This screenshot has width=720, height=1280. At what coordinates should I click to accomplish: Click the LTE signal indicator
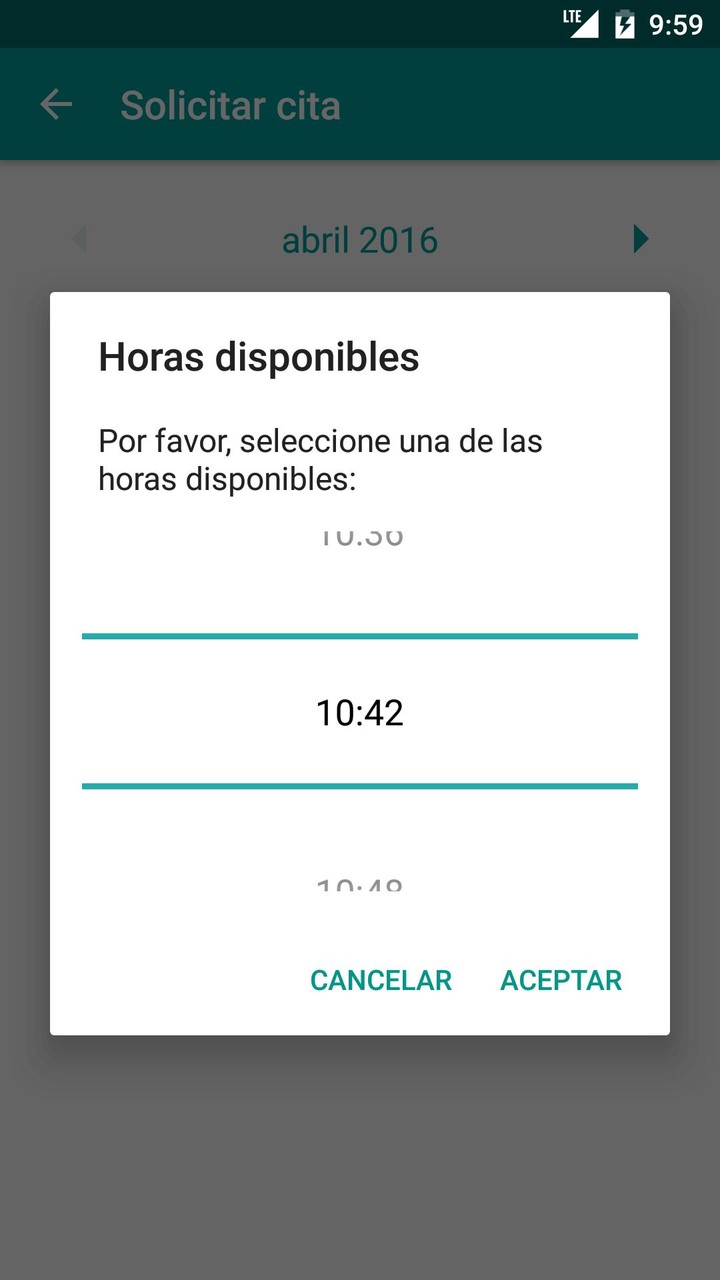tap(580, 22)
